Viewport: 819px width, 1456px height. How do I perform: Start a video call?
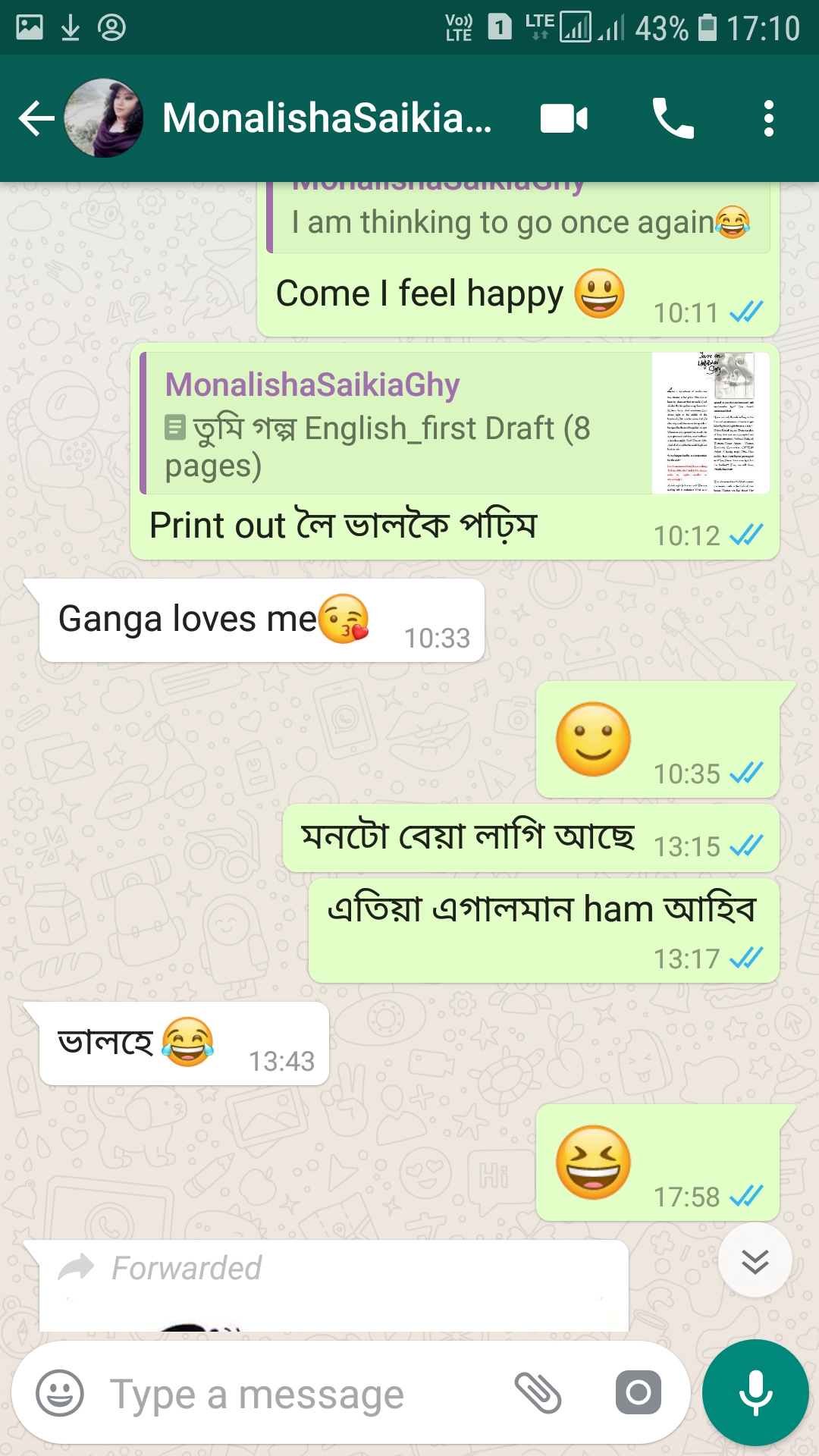tap(563, 118)
